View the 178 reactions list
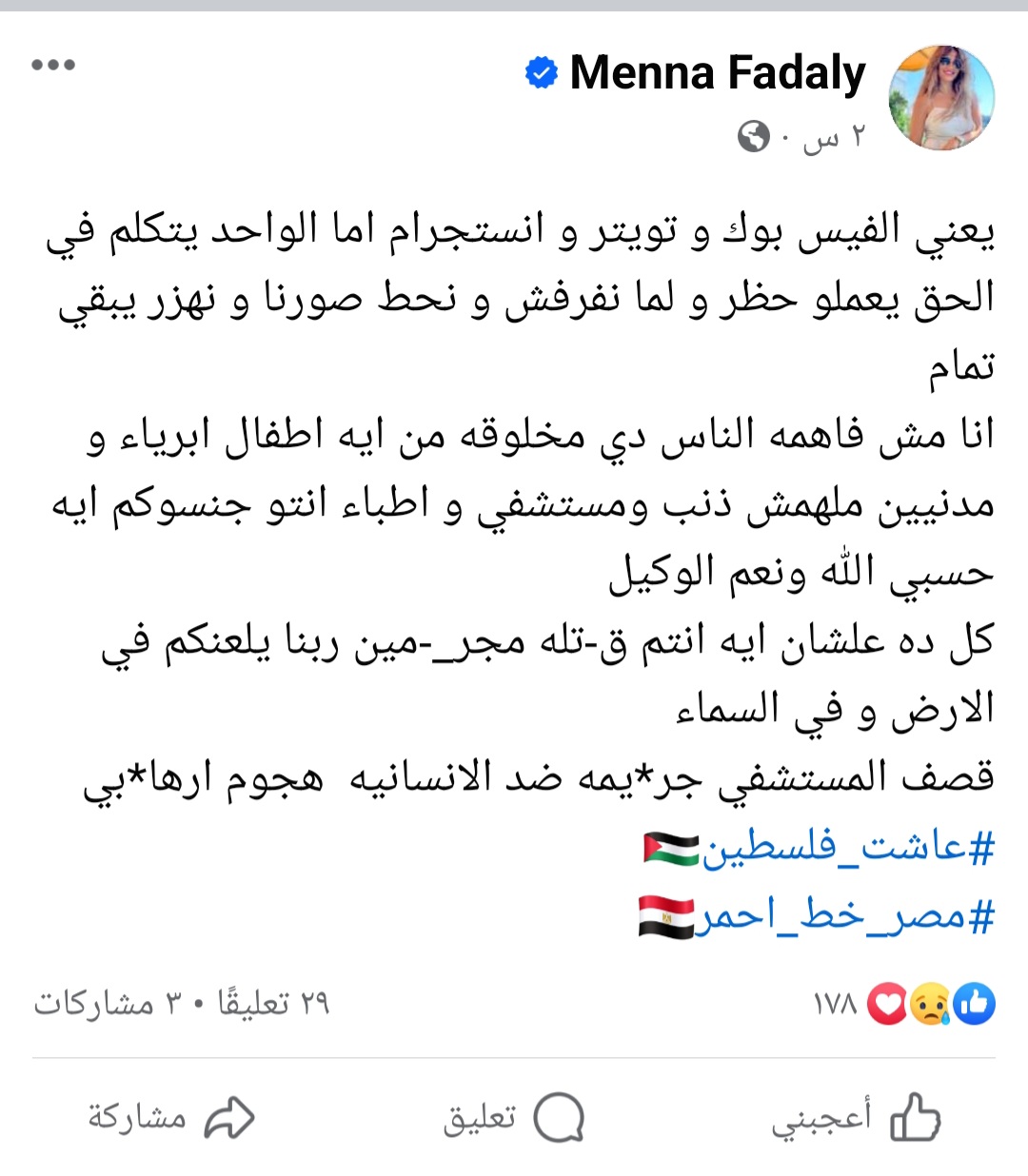 [904, 1004]
